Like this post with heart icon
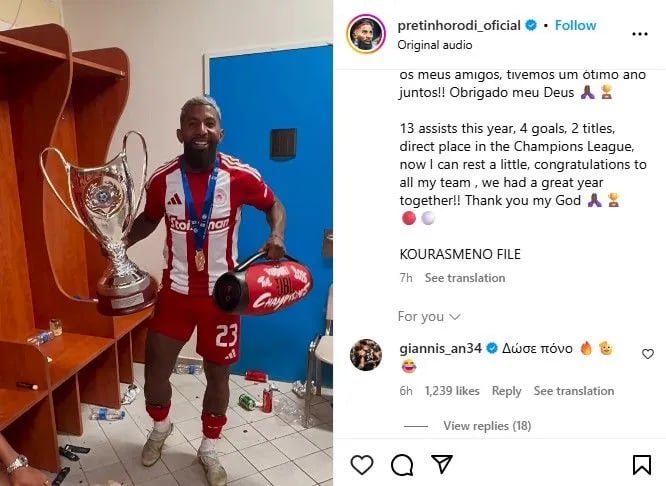The image size is (666, 486). click(362, 464)
